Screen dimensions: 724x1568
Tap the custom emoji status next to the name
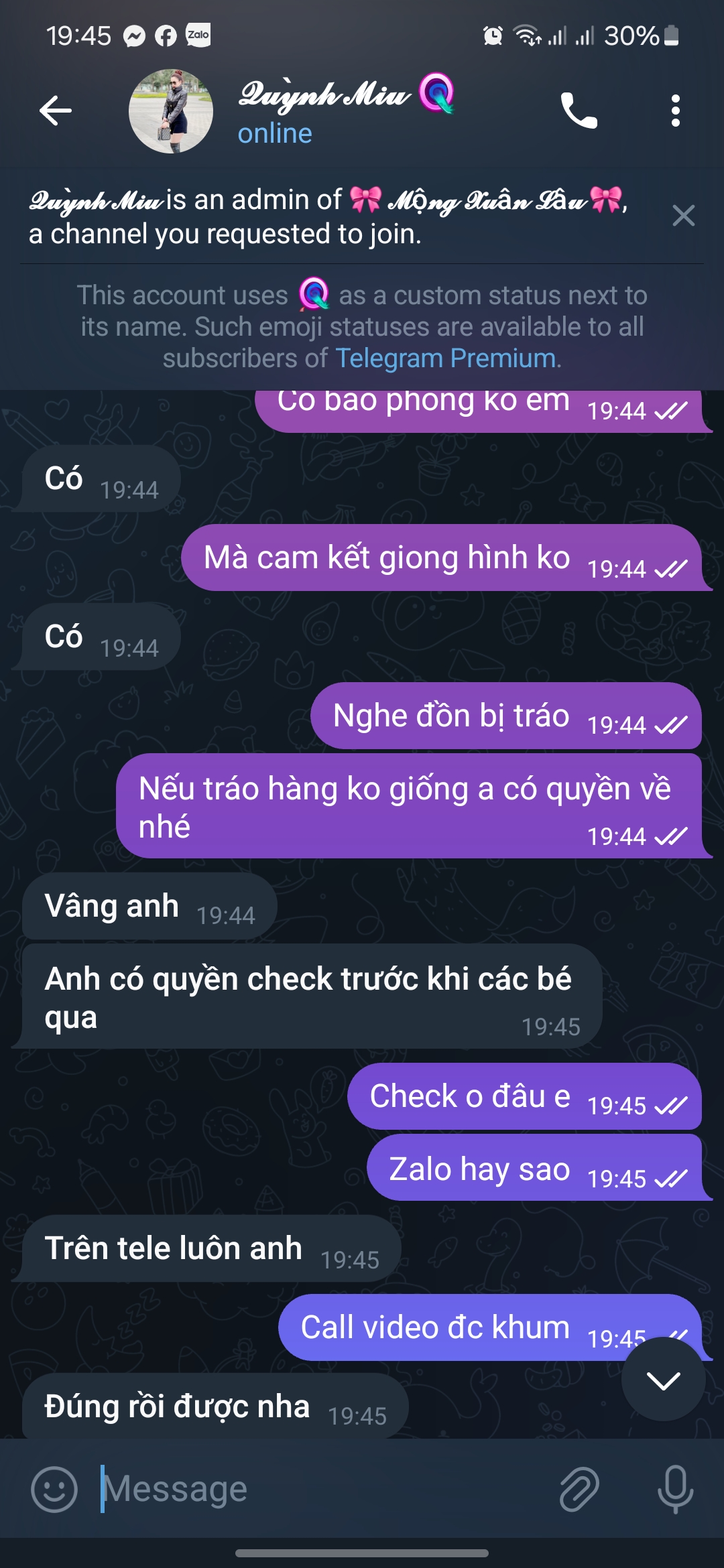(437, 92)
